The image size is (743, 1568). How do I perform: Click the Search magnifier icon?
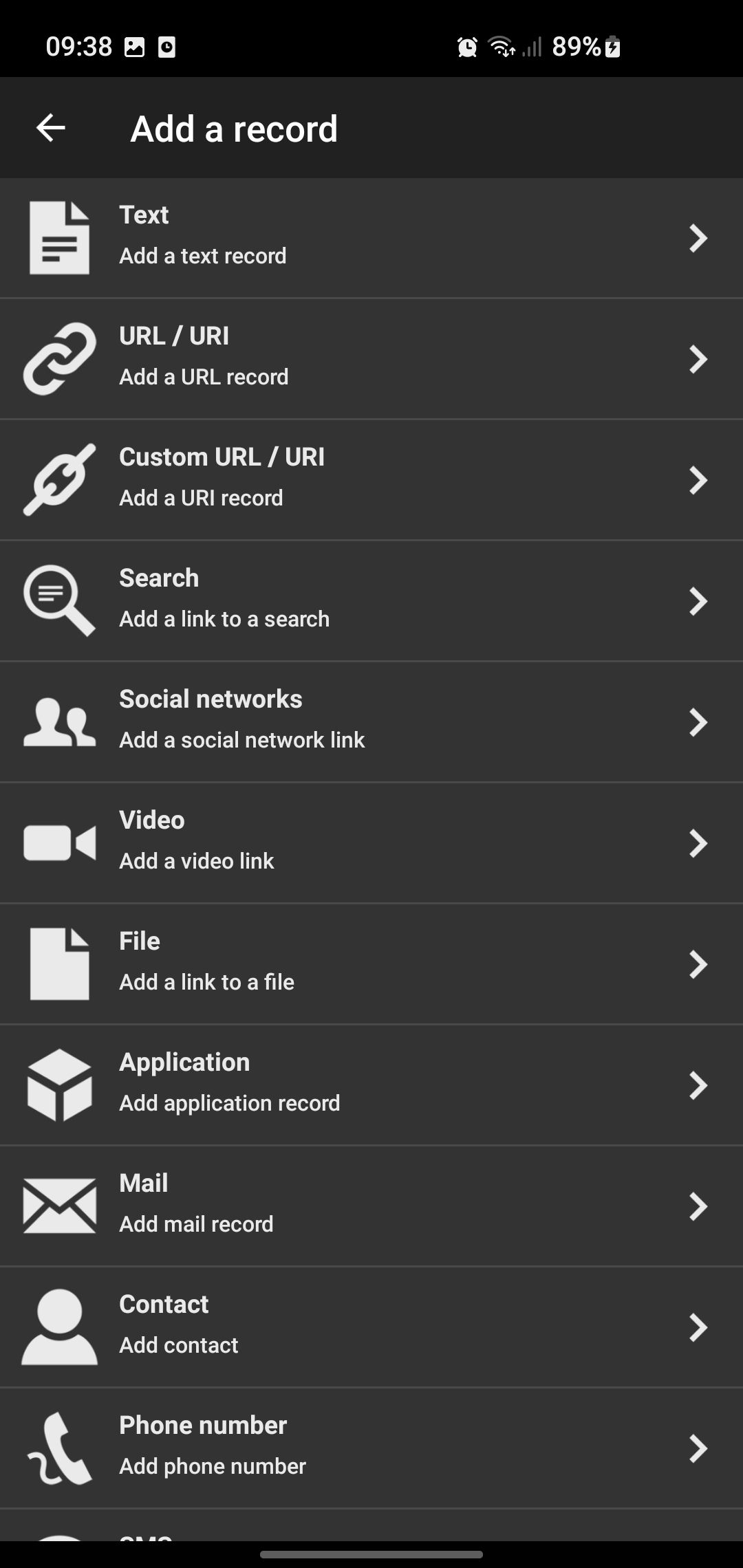coord(58,600)
